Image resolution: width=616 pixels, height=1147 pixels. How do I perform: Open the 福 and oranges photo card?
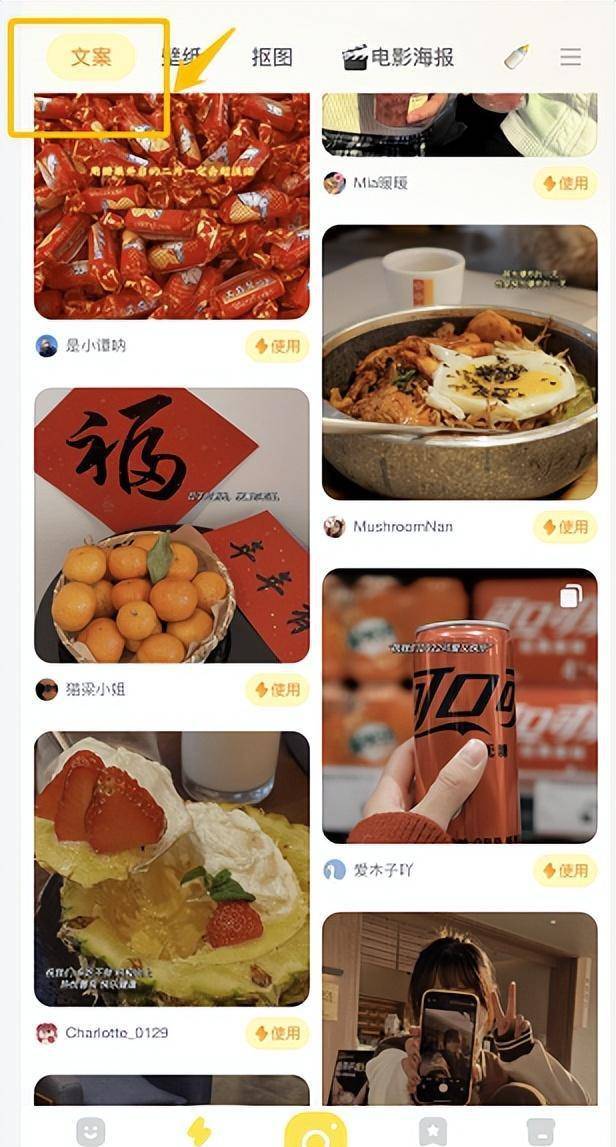click(x=172, y=525)
